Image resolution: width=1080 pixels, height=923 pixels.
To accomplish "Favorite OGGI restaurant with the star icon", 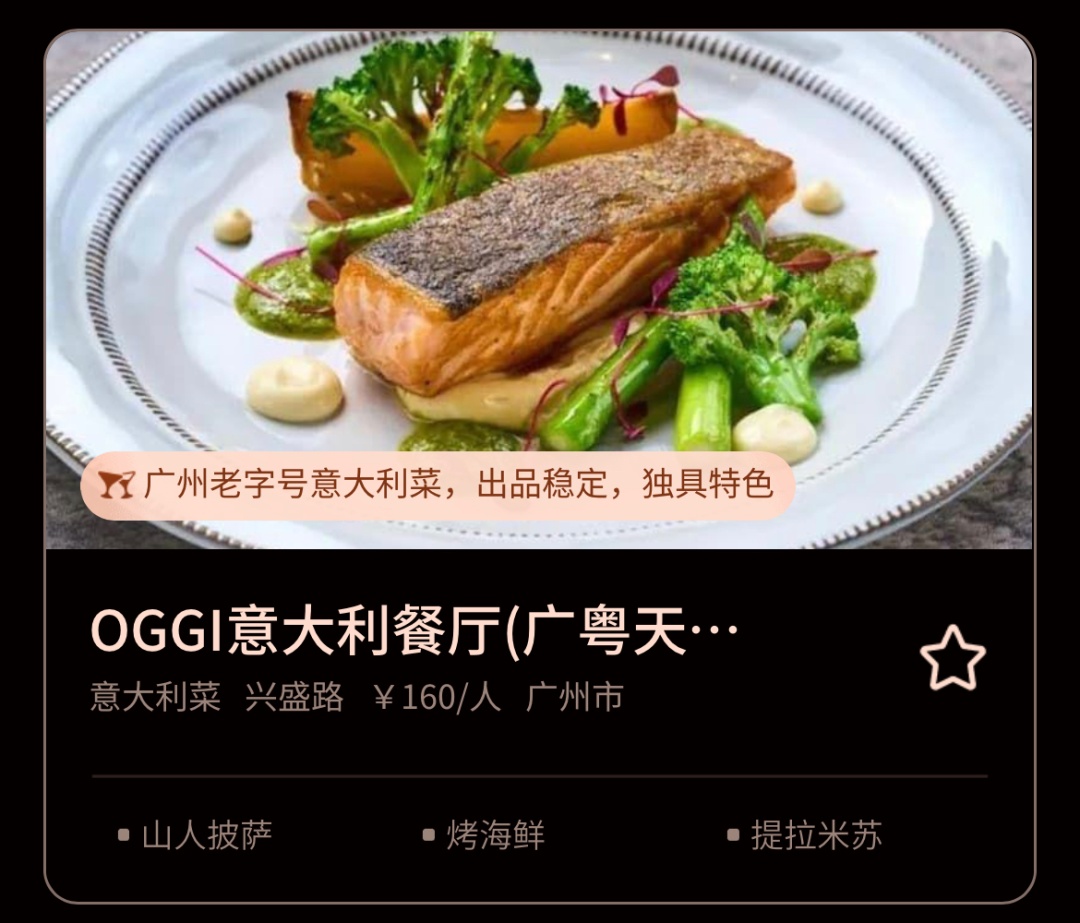I will tap(952, 658).
